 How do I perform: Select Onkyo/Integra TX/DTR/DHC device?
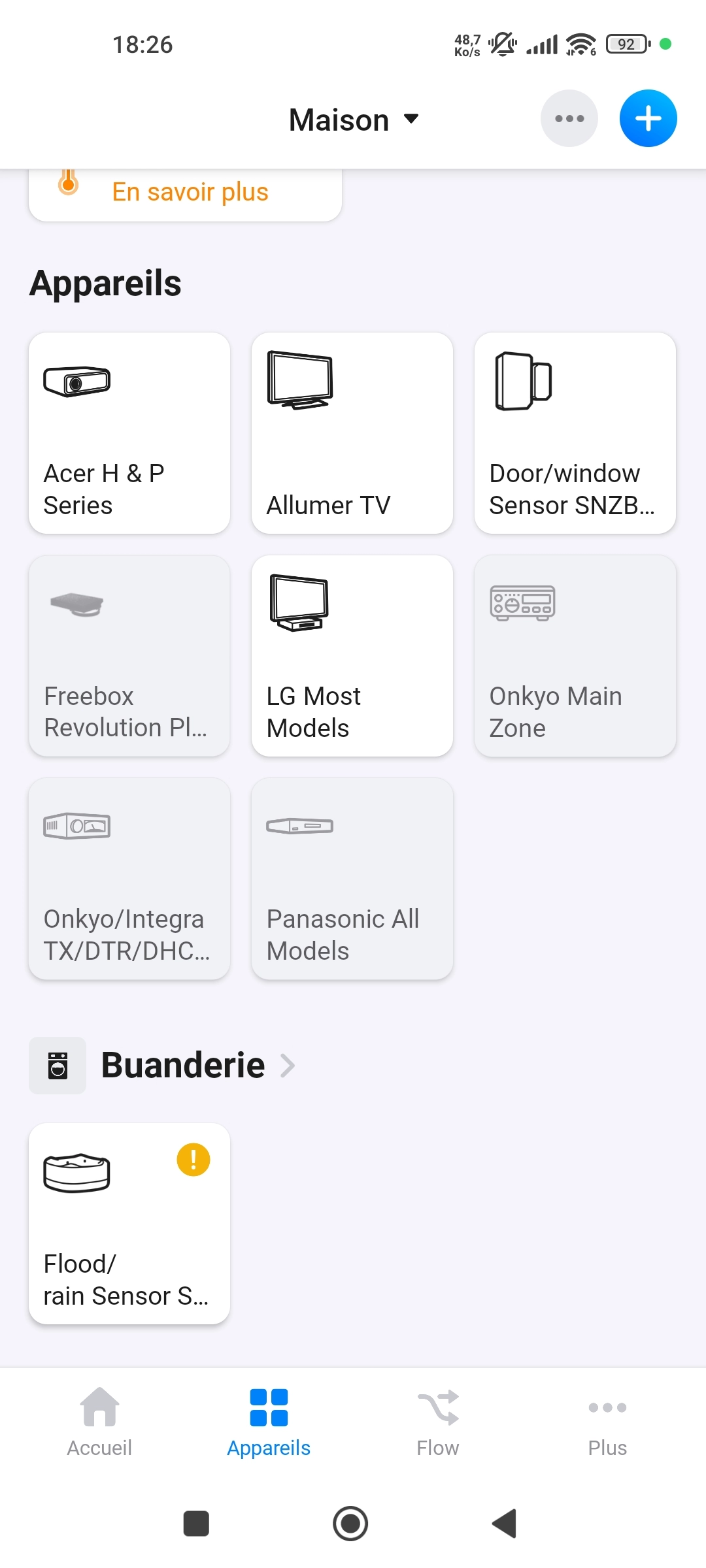pyautogui.click(x=129, y=879)
